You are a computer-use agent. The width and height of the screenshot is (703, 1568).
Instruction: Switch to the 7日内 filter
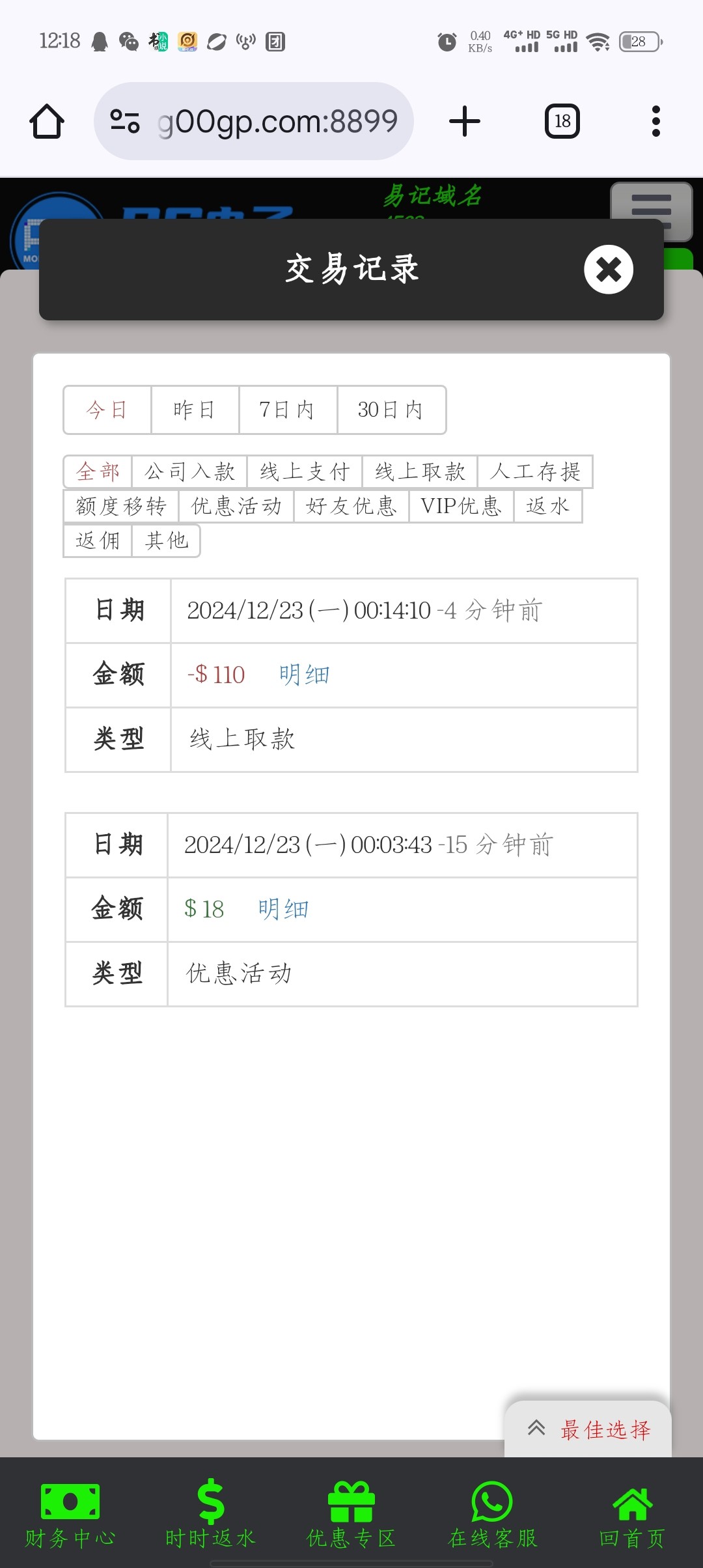click(x=288, y=410)
